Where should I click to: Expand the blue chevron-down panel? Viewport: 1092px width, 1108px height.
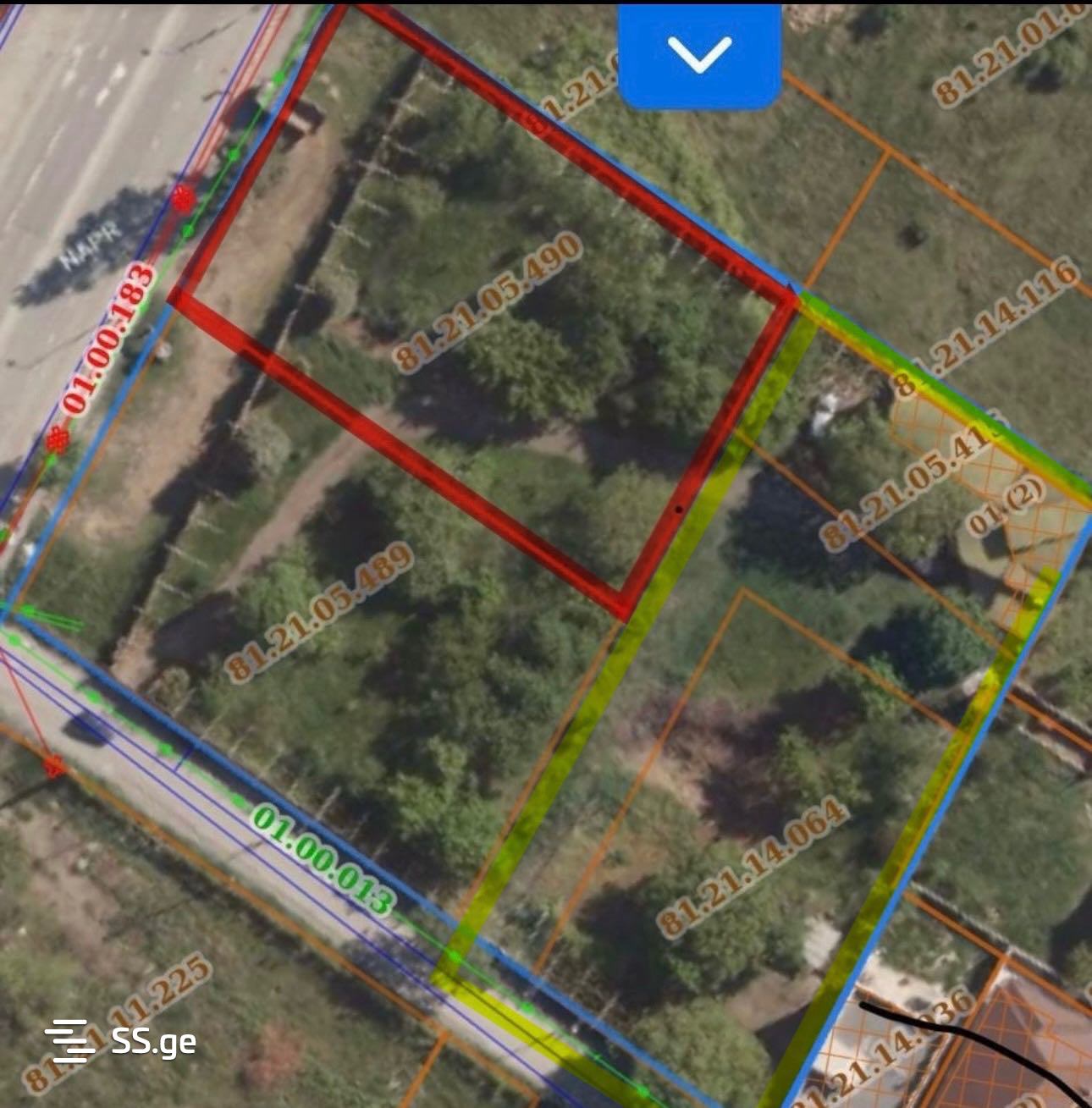(699, 55)
